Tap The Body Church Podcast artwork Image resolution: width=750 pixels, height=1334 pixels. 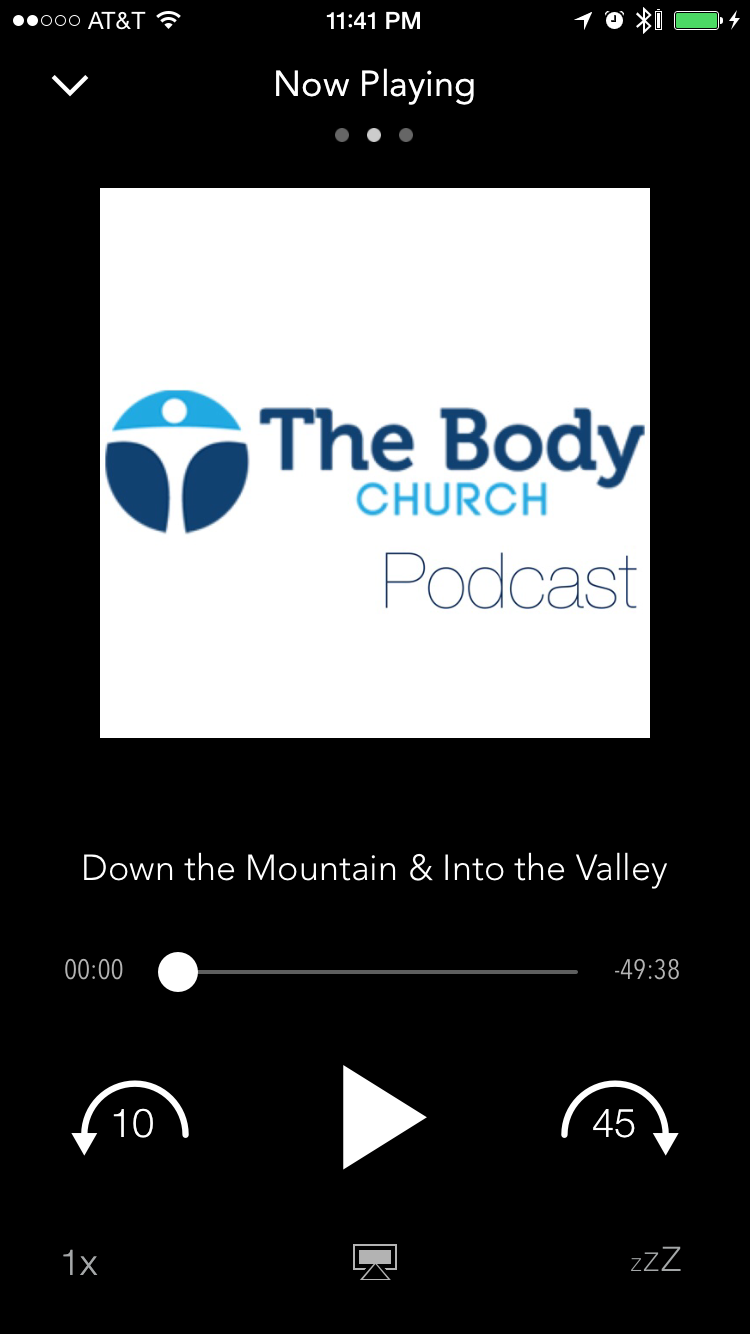point(375,463)
